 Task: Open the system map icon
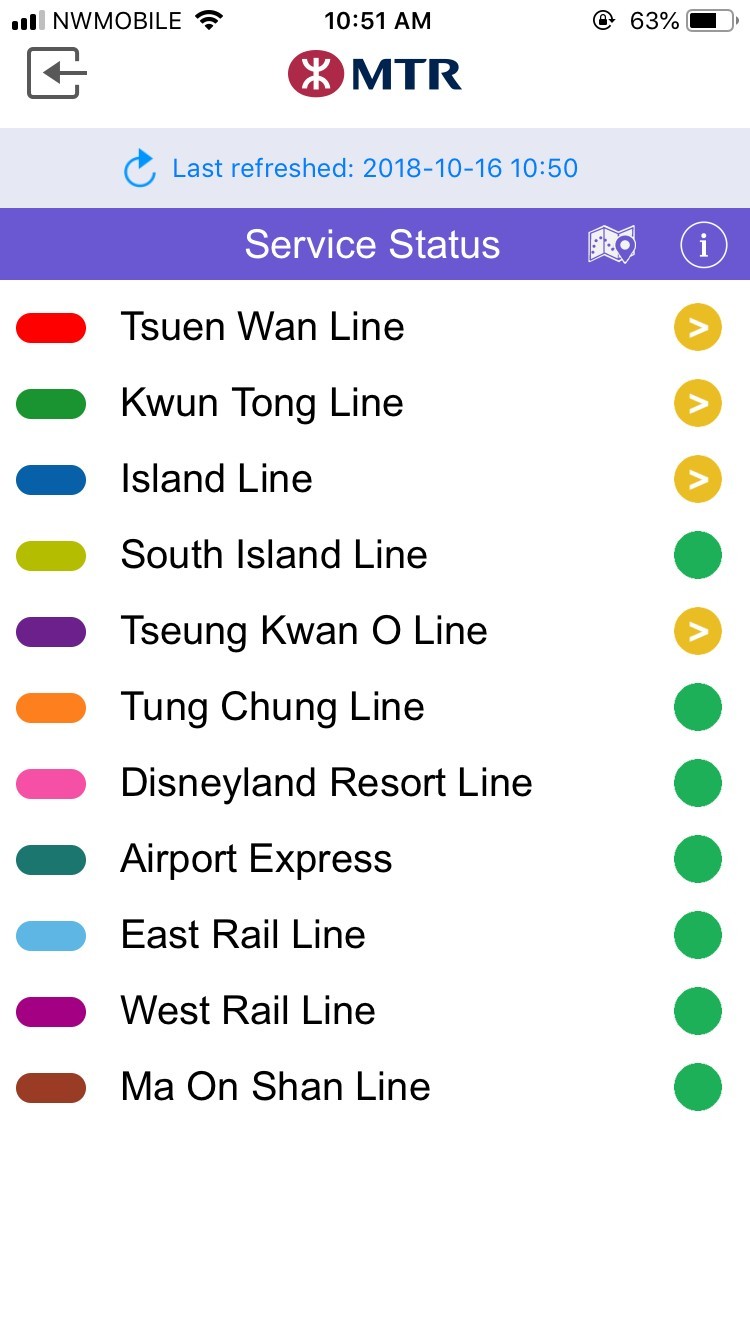tap(611, 244)
